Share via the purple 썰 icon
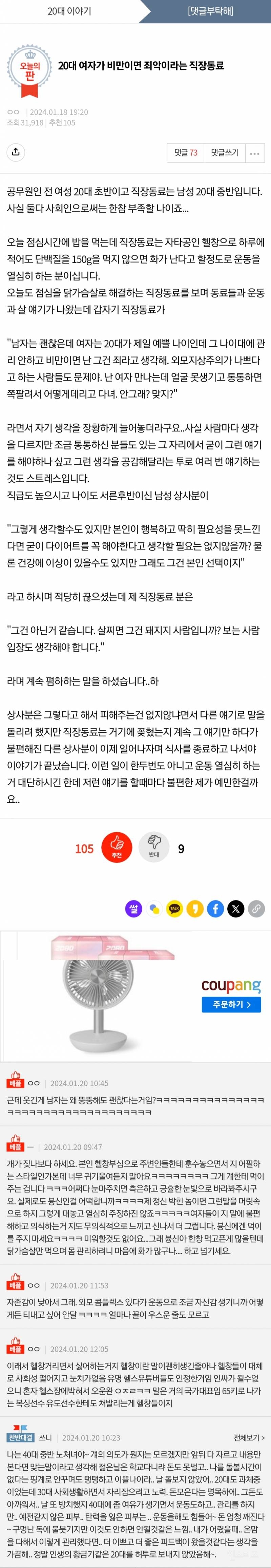This screenshot has height=1568, width=271. [133, 909]
